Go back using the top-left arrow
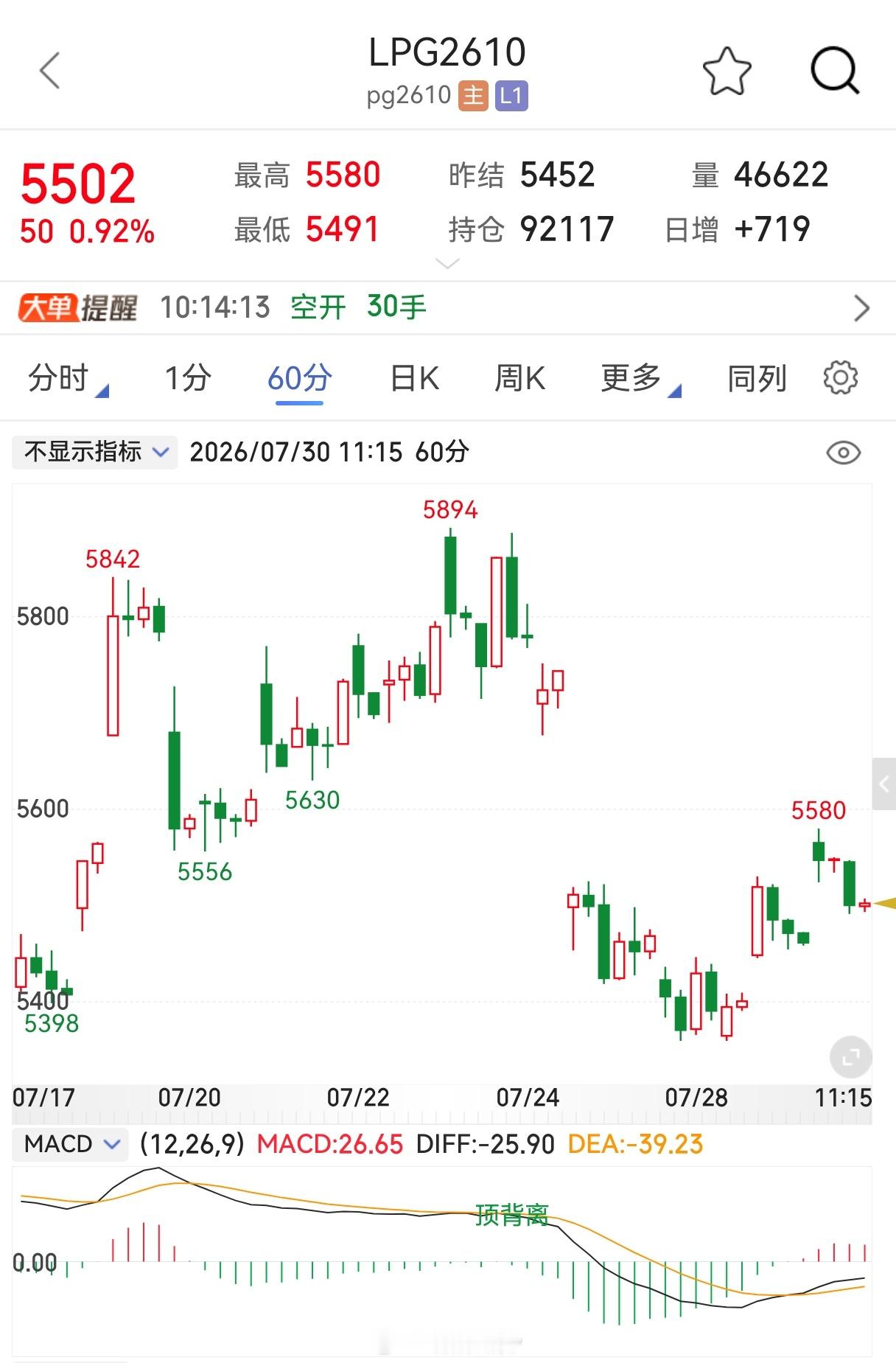The width and height of the screenshot is (896, 1363). pyautogui.click(x=50, y=71)
